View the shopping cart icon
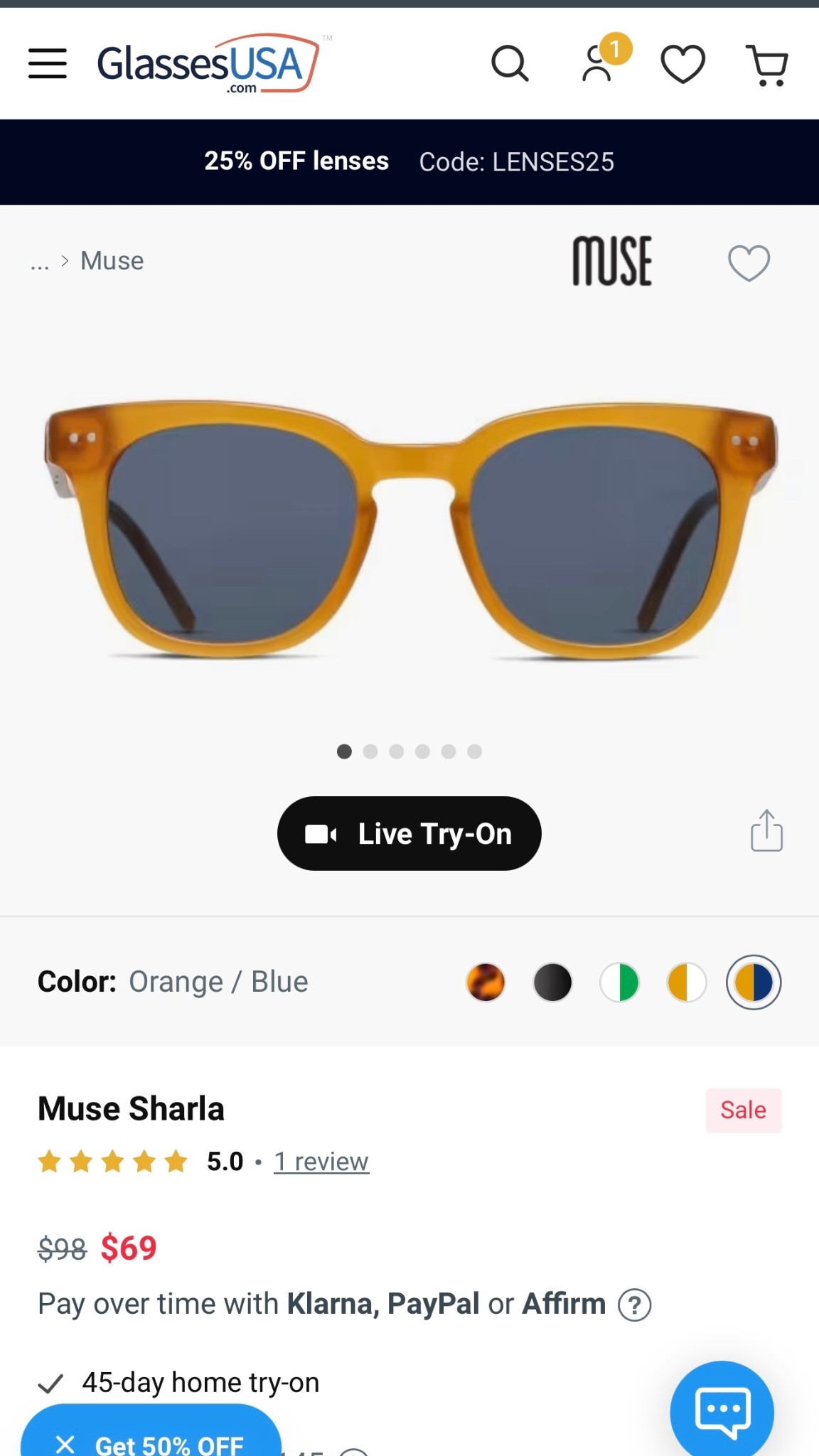This screenshot has width=819, height=1456. 768,65
